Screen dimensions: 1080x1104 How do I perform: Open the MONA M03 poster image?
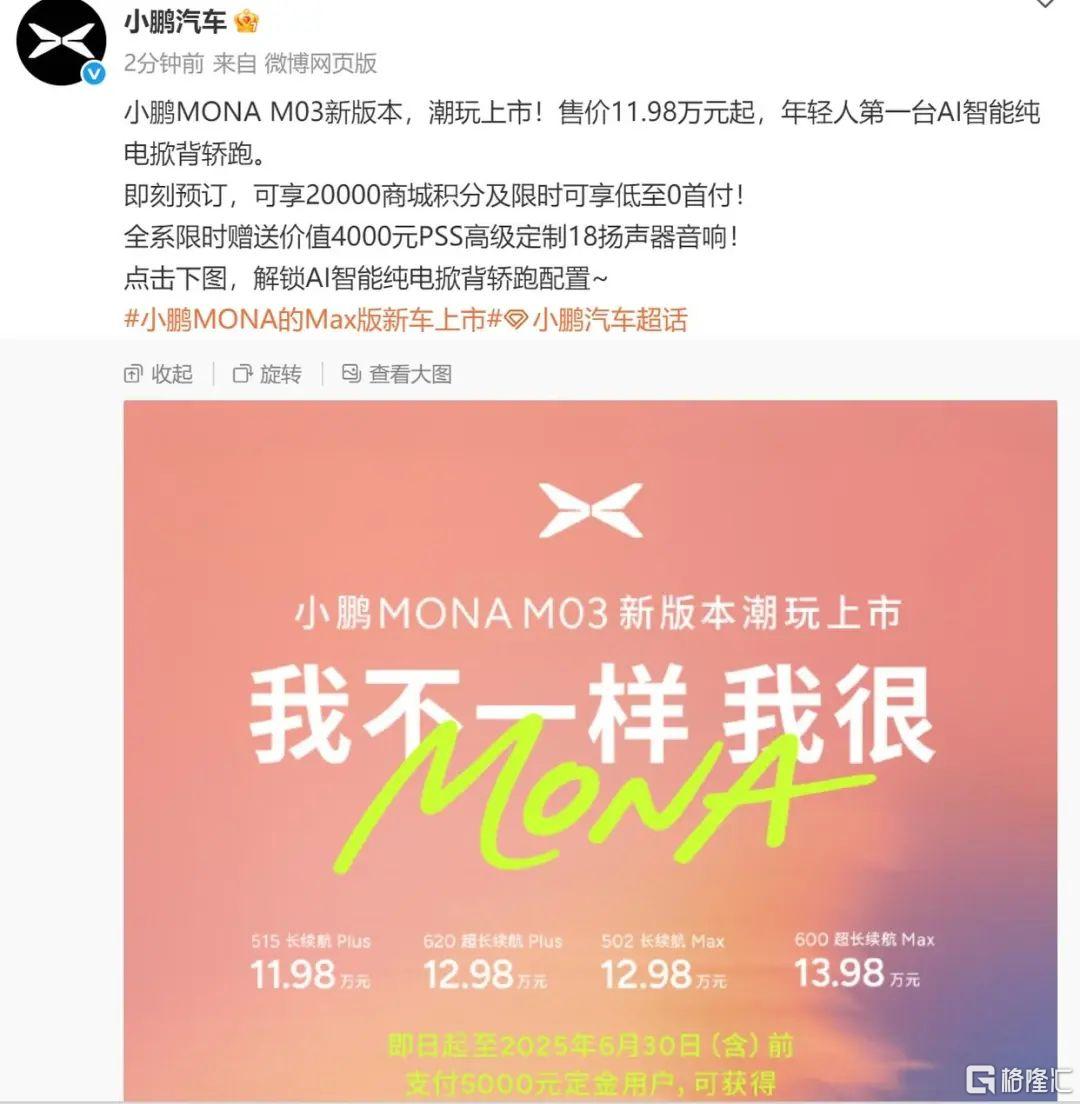coord(590,750)
